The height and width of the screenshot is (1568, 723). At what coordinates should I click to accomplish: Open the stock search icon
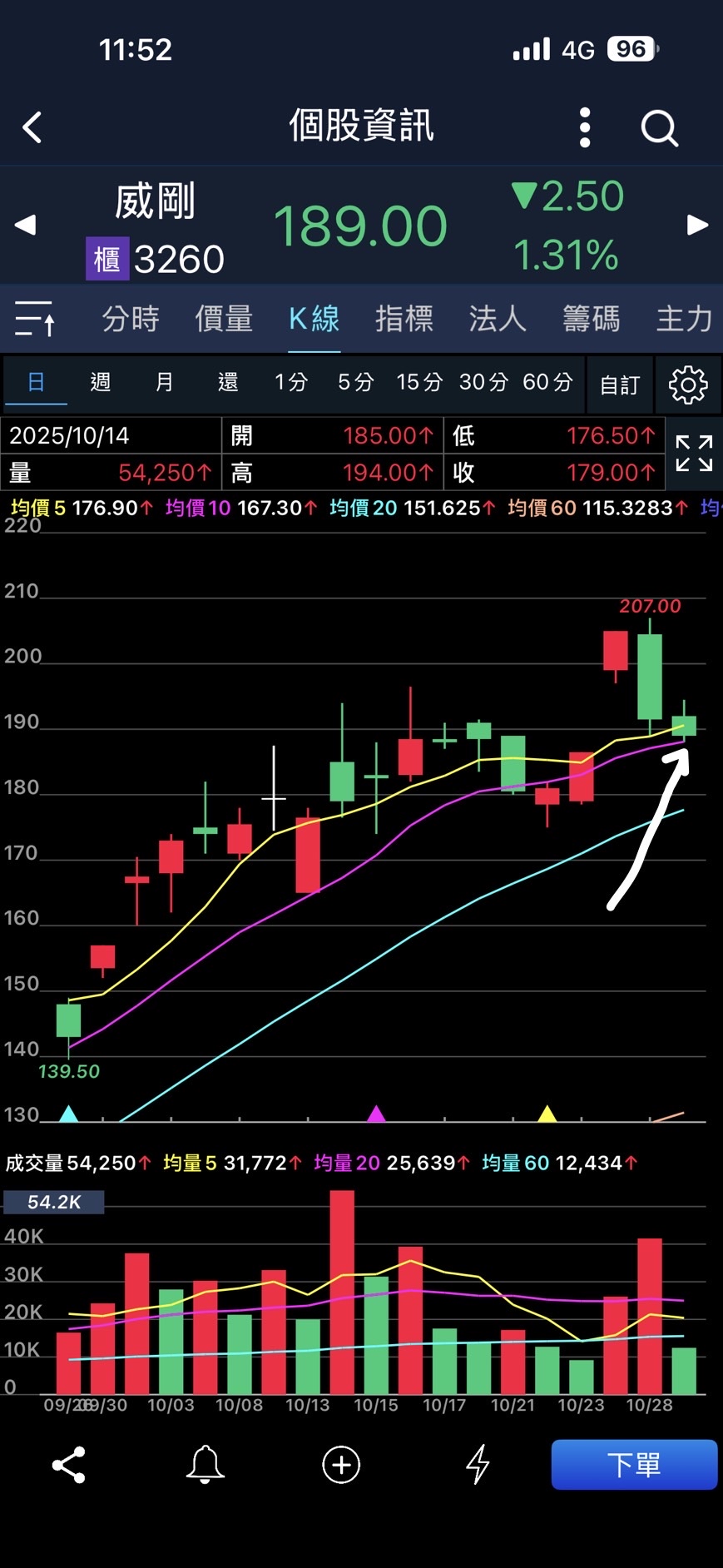pos(659,128)
